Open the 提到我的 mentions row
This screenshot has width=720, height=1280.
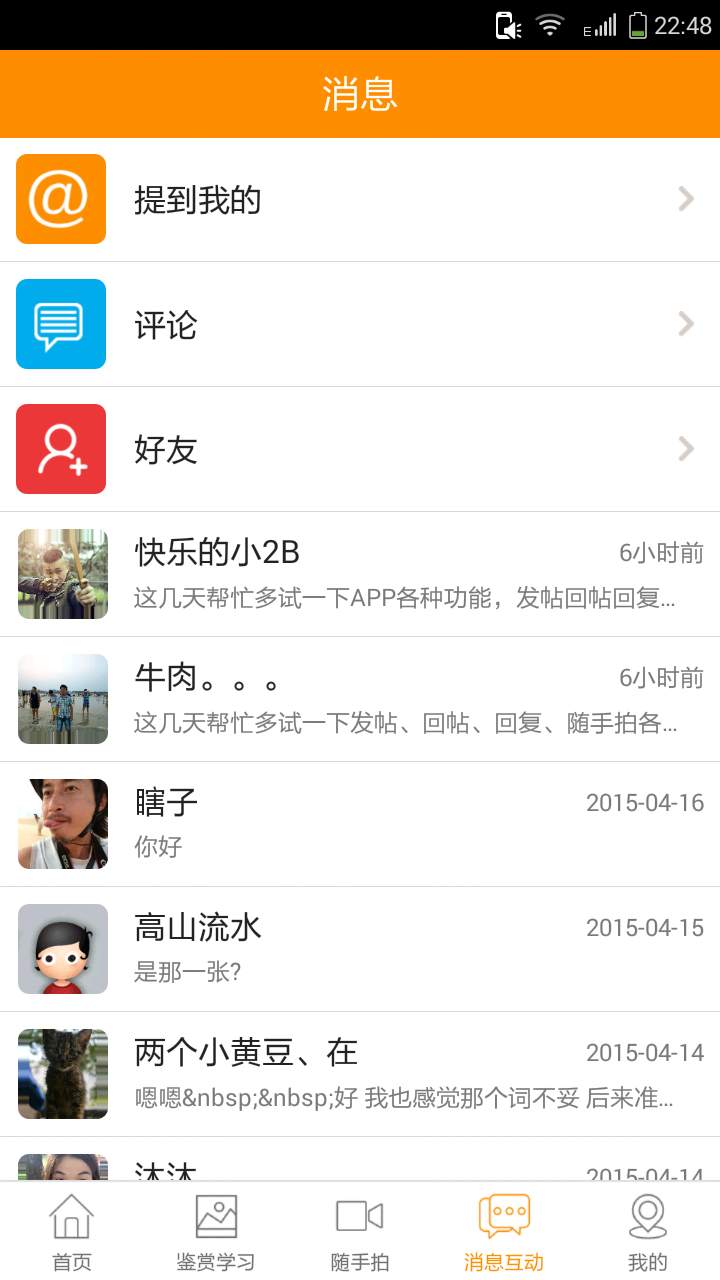(360, 200)
